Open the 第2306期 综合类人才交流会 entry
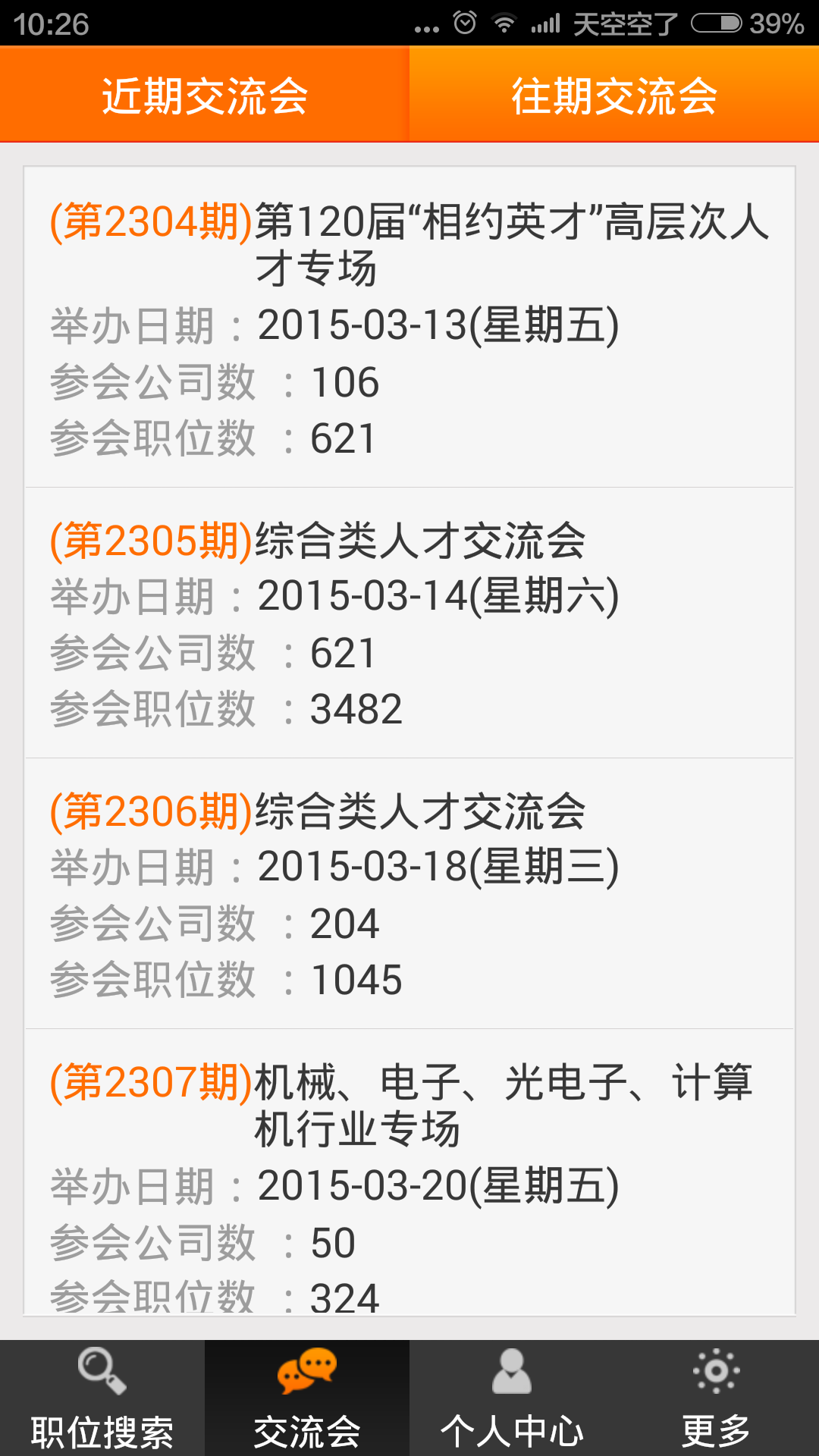819x1456 pixels. coord(409,893)
